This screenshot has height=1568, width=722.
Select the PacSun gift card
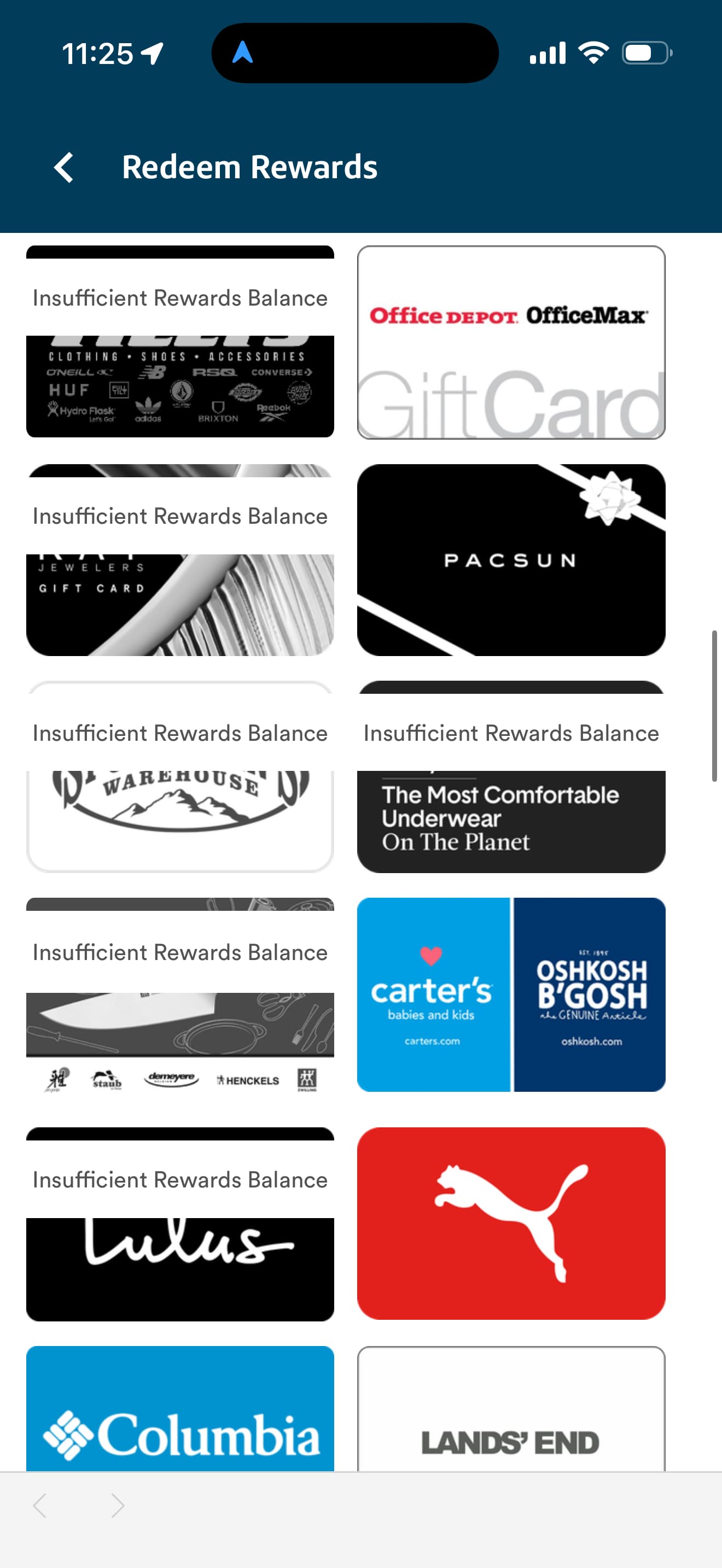[511, 560]
